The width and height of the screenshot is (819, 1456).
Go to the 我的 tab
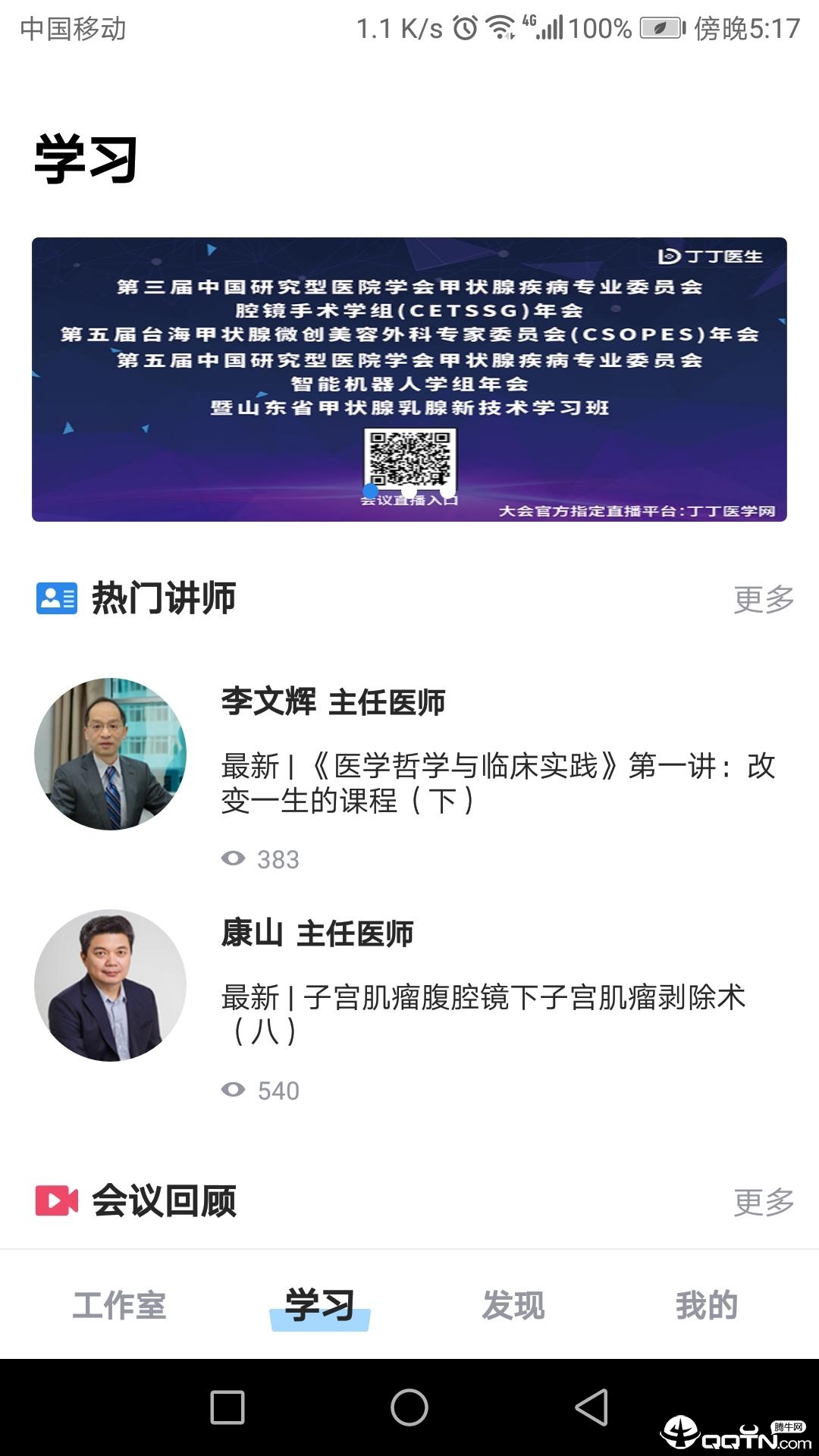pyautogui.click(x=707, y=1305)
